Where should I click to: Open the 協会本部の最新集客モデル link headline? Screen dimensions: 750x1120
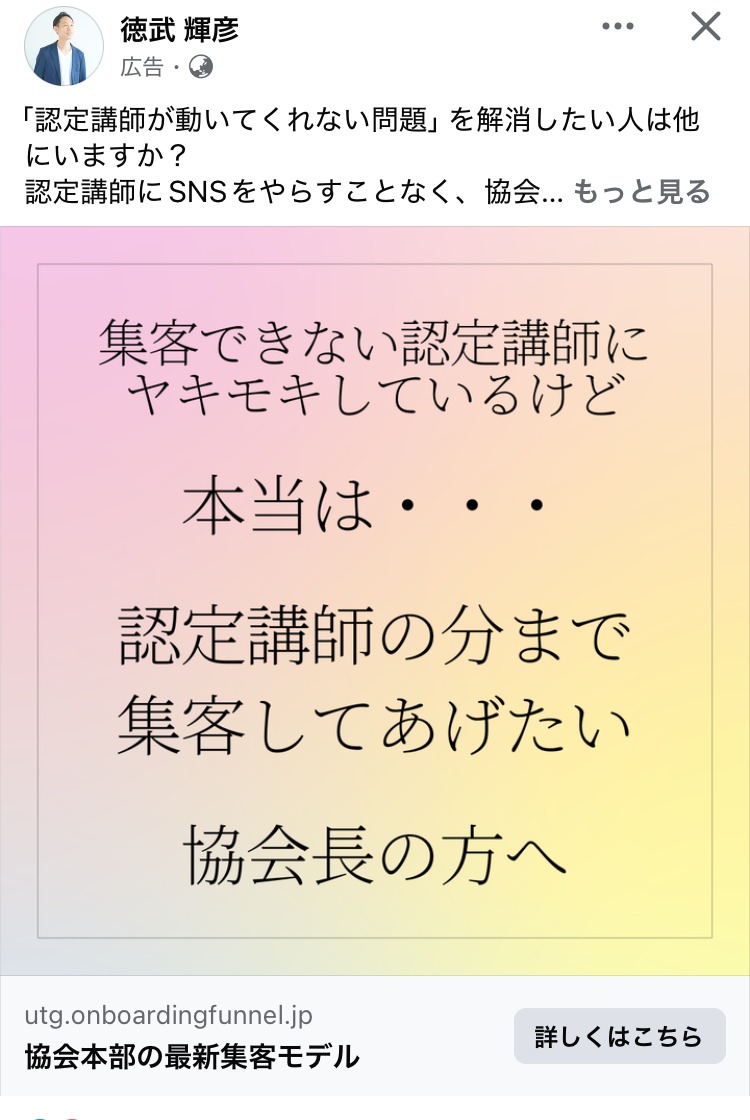coord(192,1057)
